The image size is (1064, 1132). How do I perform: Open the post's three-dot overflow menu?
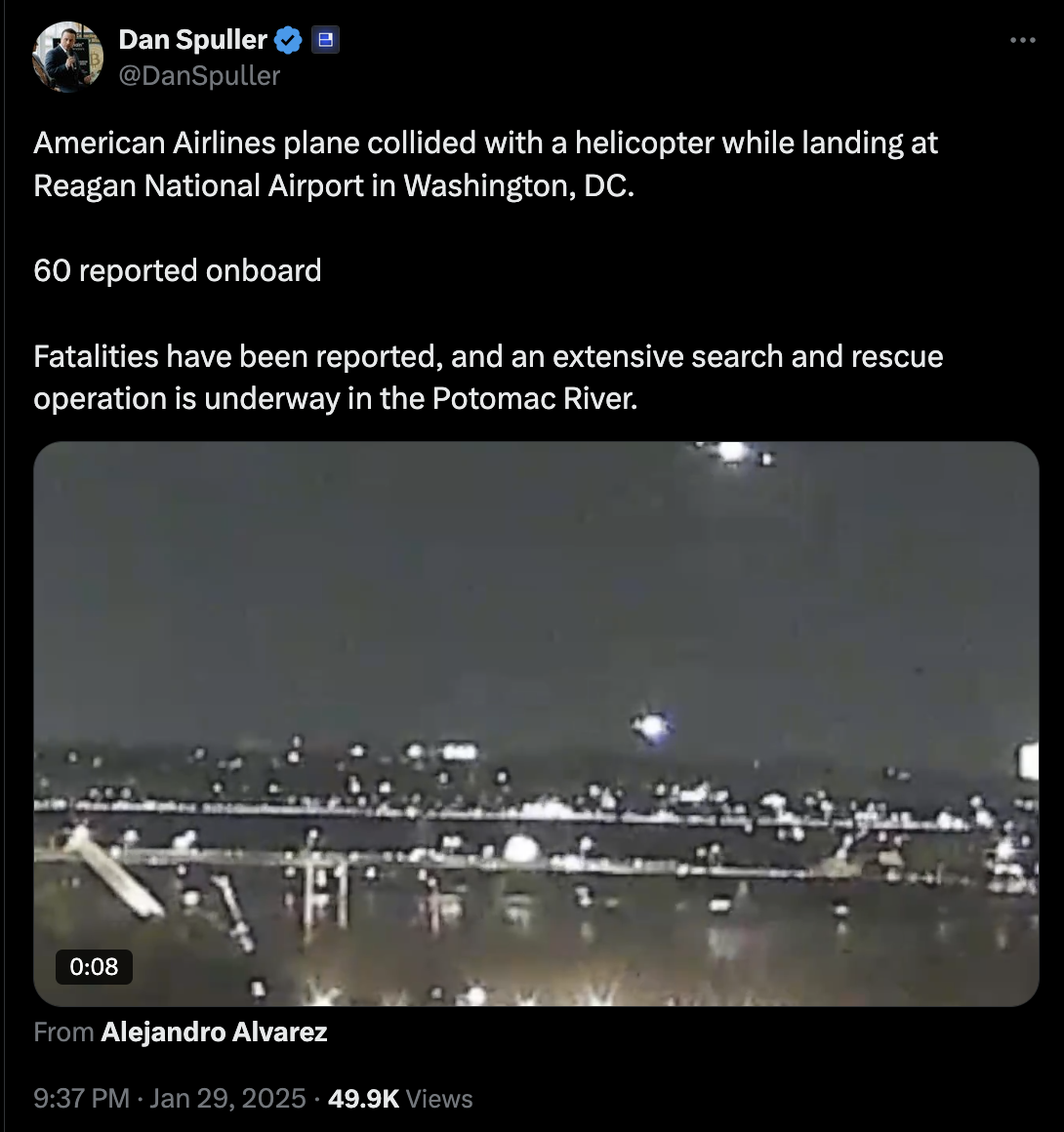pos(1022,41)
